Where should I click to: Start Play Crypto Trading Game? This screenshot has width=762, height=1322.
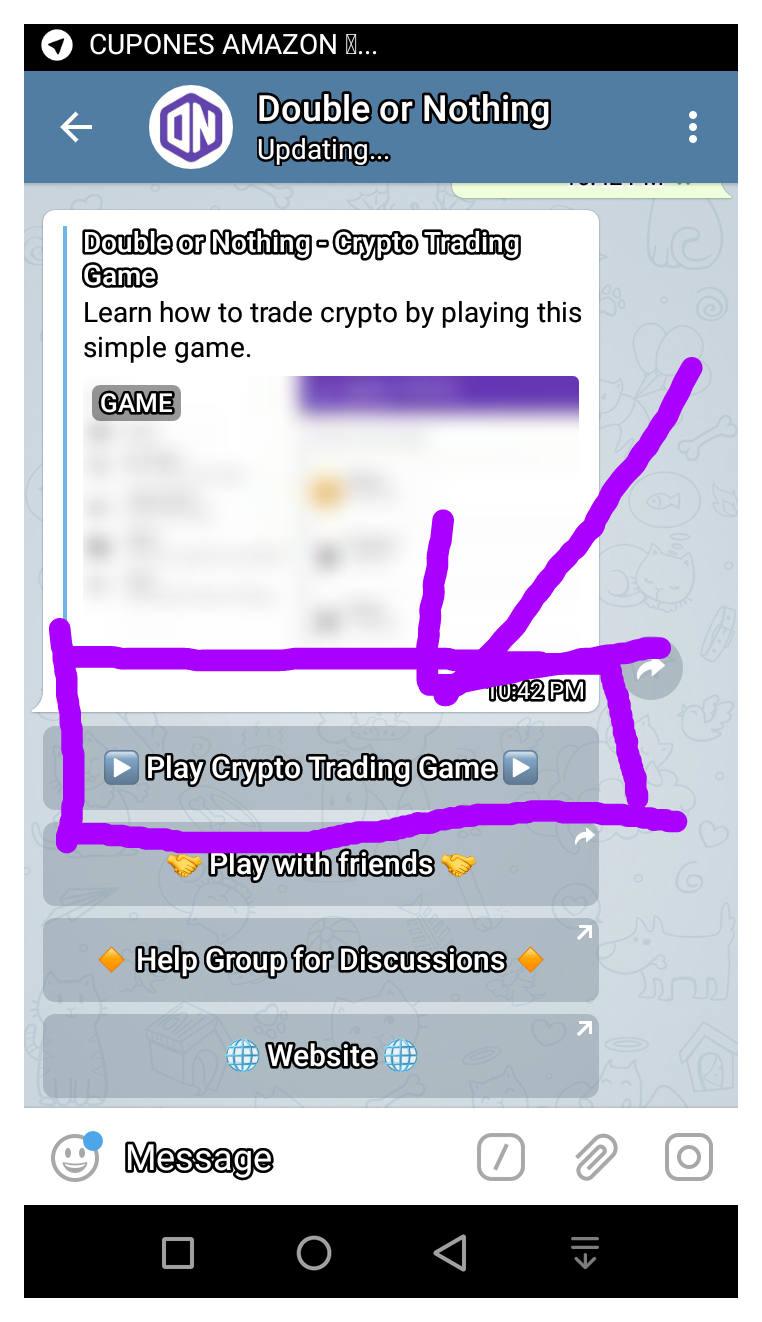click(321, 768)
